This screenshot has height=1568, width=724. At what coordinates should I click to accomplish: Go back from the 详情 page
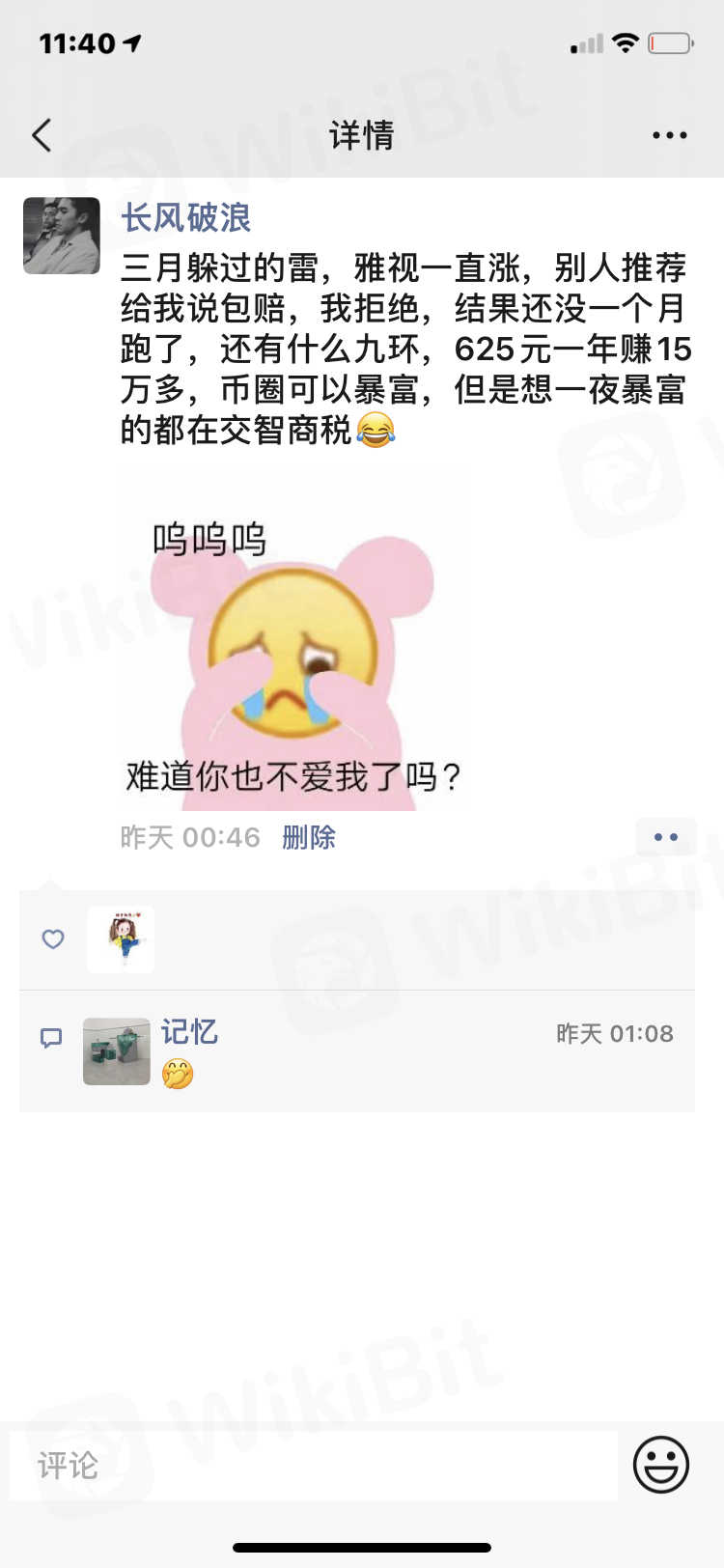42,135
